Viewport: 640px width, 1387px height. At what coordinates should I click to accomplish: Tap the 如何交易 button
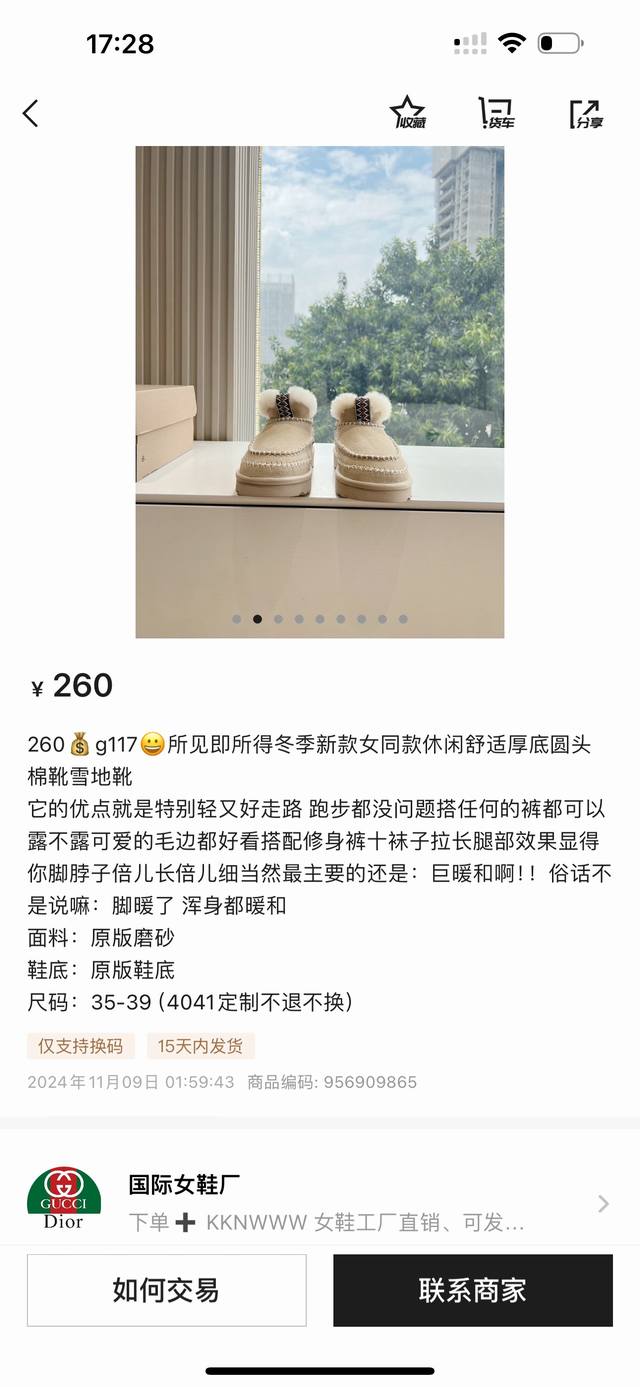[166, 1290]
